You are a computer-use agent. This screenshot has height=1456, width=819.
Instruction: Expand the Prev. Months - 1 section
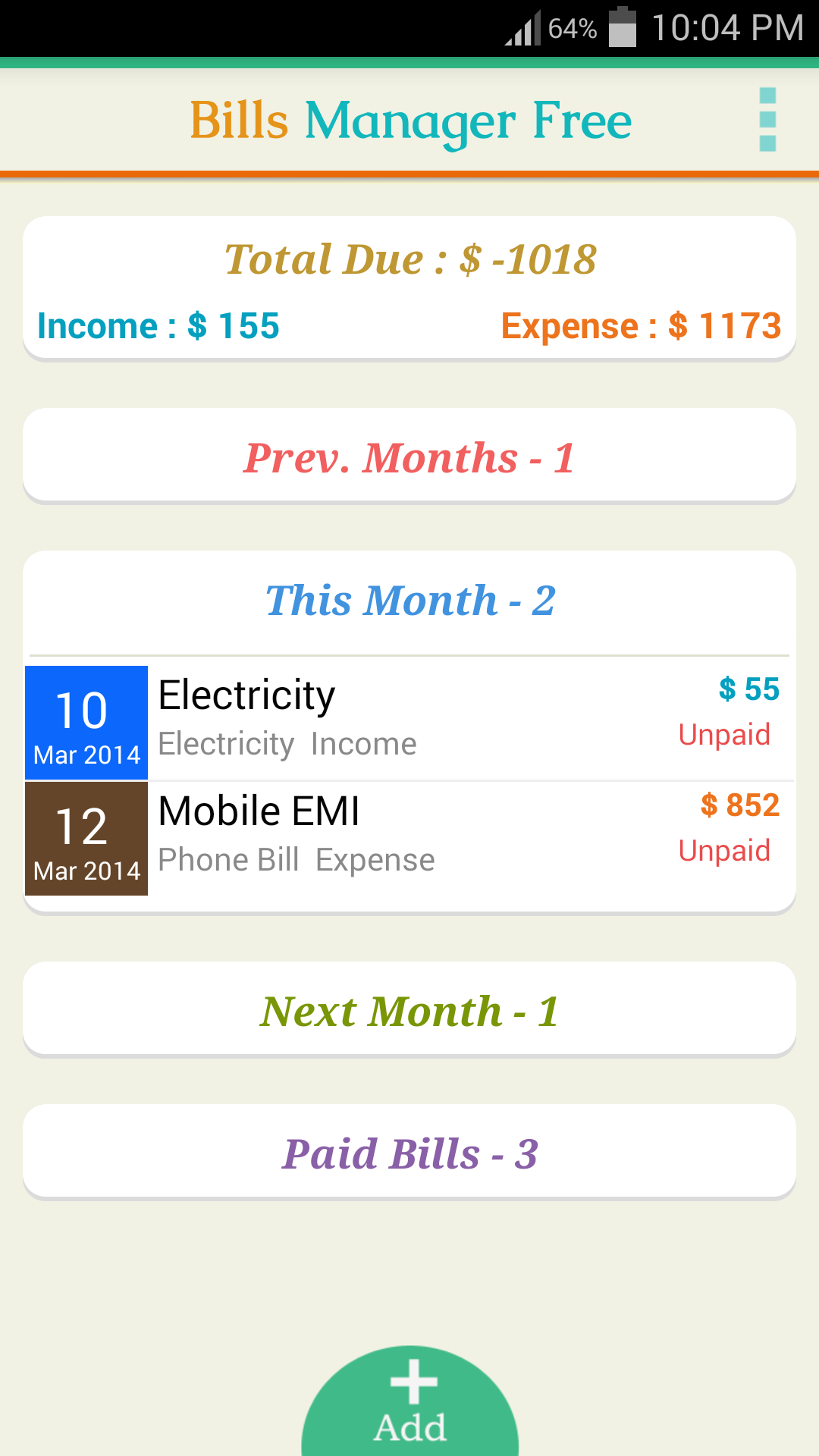(x=409, y=455)
